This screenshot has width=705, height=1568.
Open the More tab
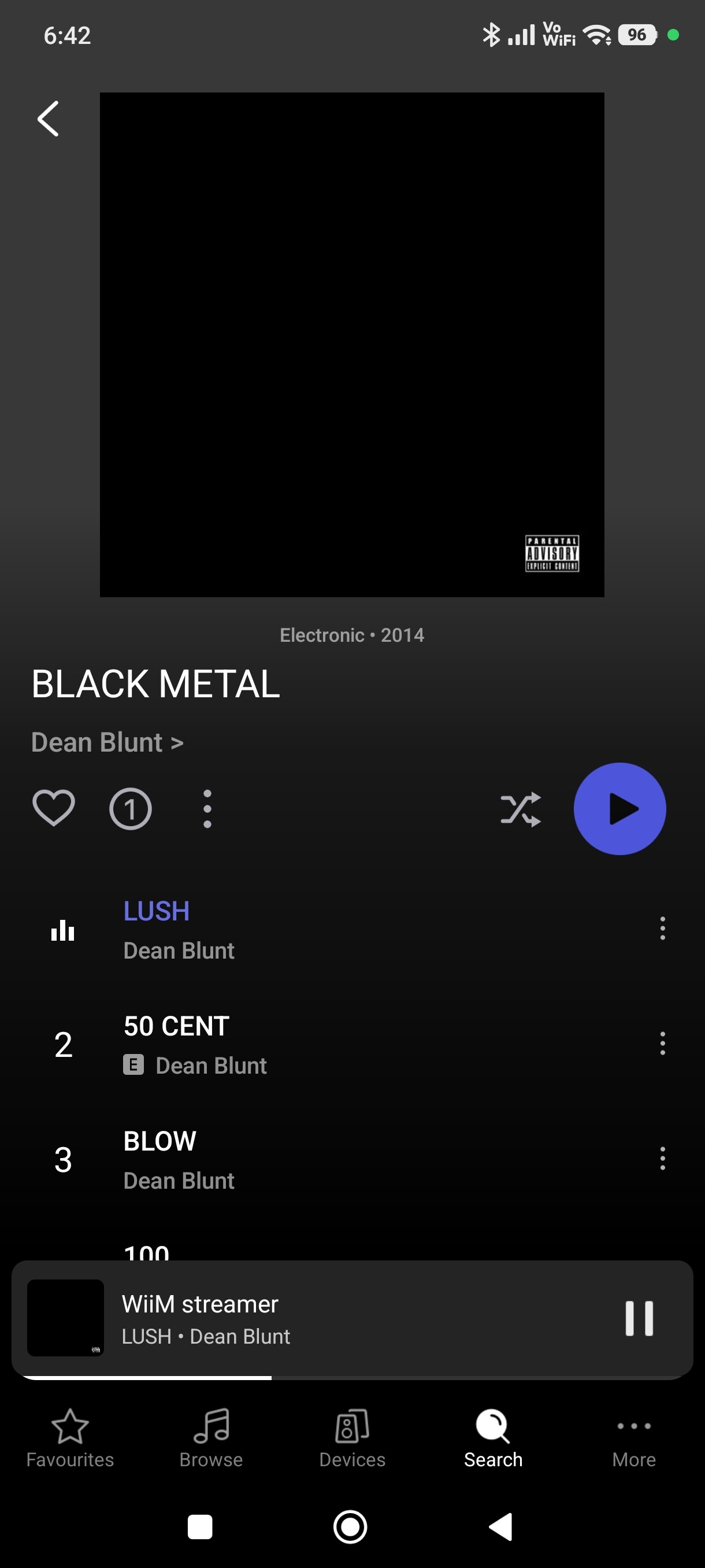click(x=634, y=1438)
